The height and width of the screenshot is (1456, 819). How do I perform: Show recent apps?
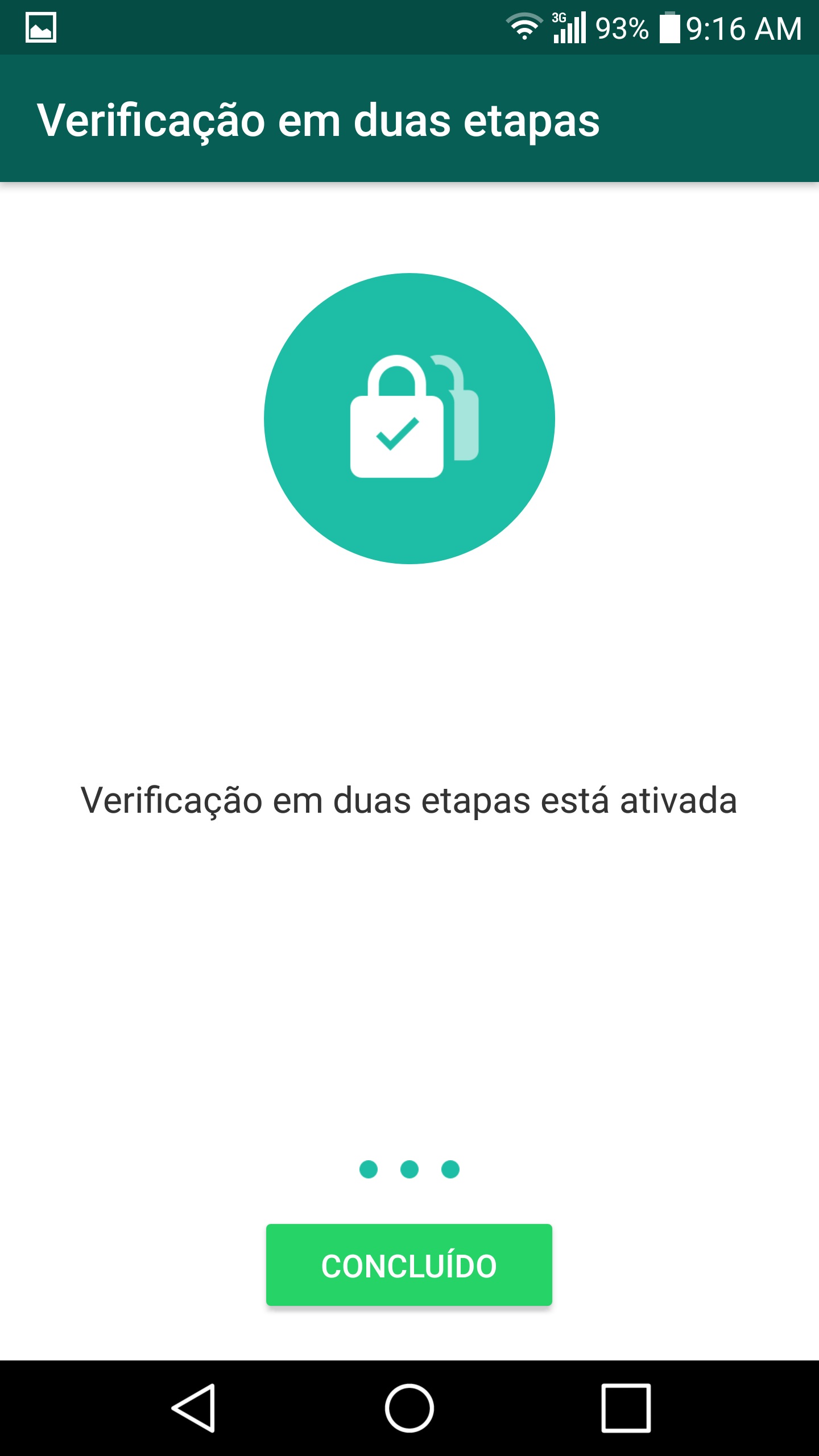click(x=626, y=1408)
